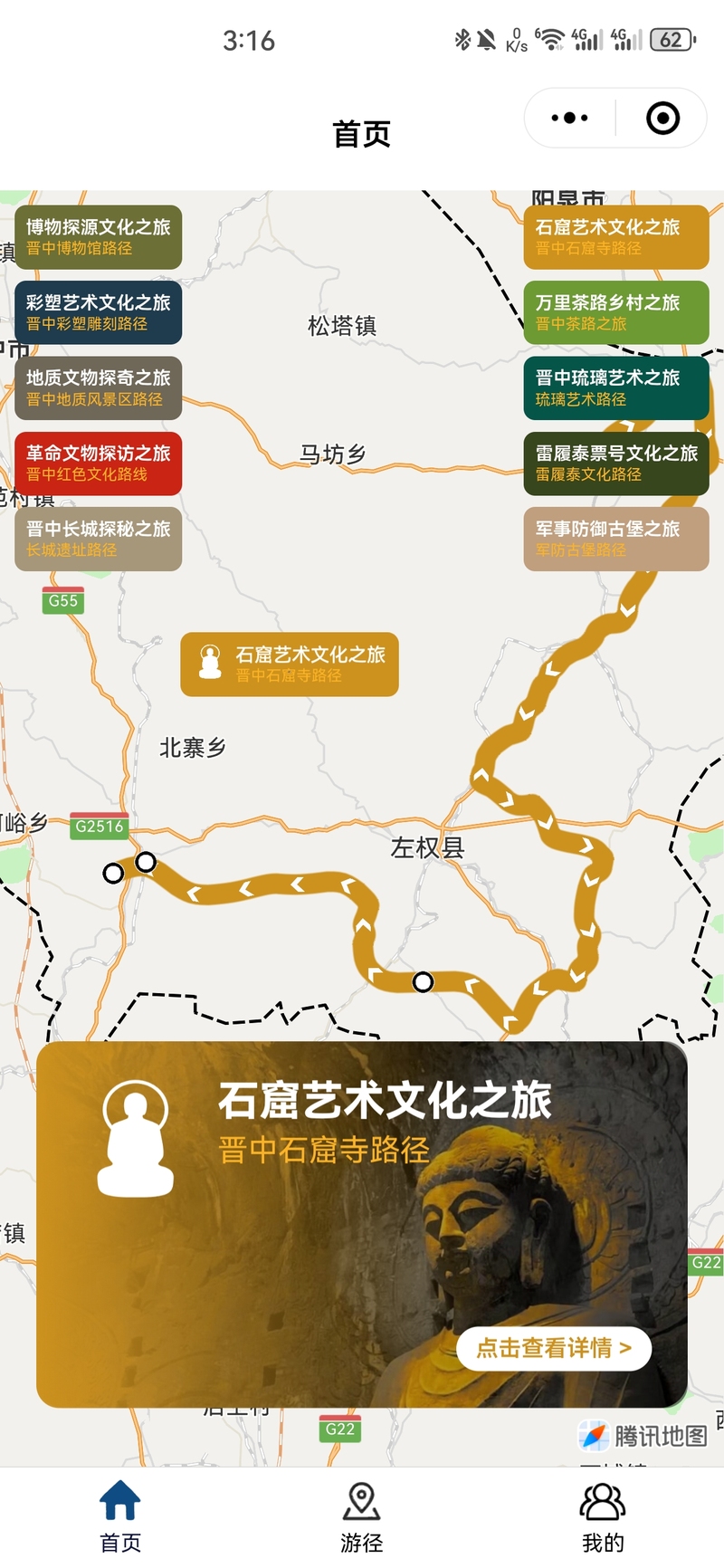Go to the 首页 tab
This screenshot has height=1568, width=724.
(x=120, y=1517)
